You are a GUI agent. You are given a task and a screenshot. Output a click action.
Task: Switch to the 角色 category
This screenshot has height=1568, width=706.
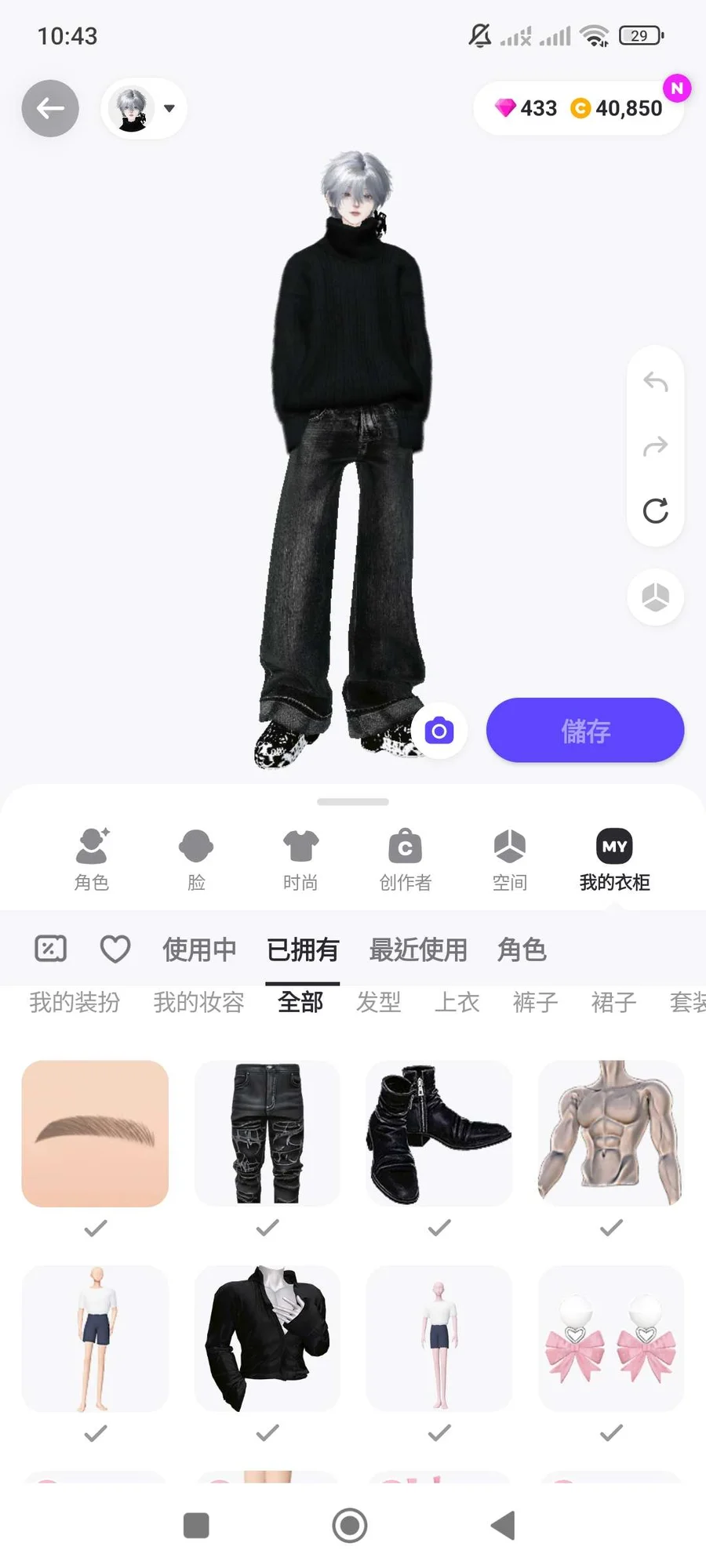click(92, 858)
